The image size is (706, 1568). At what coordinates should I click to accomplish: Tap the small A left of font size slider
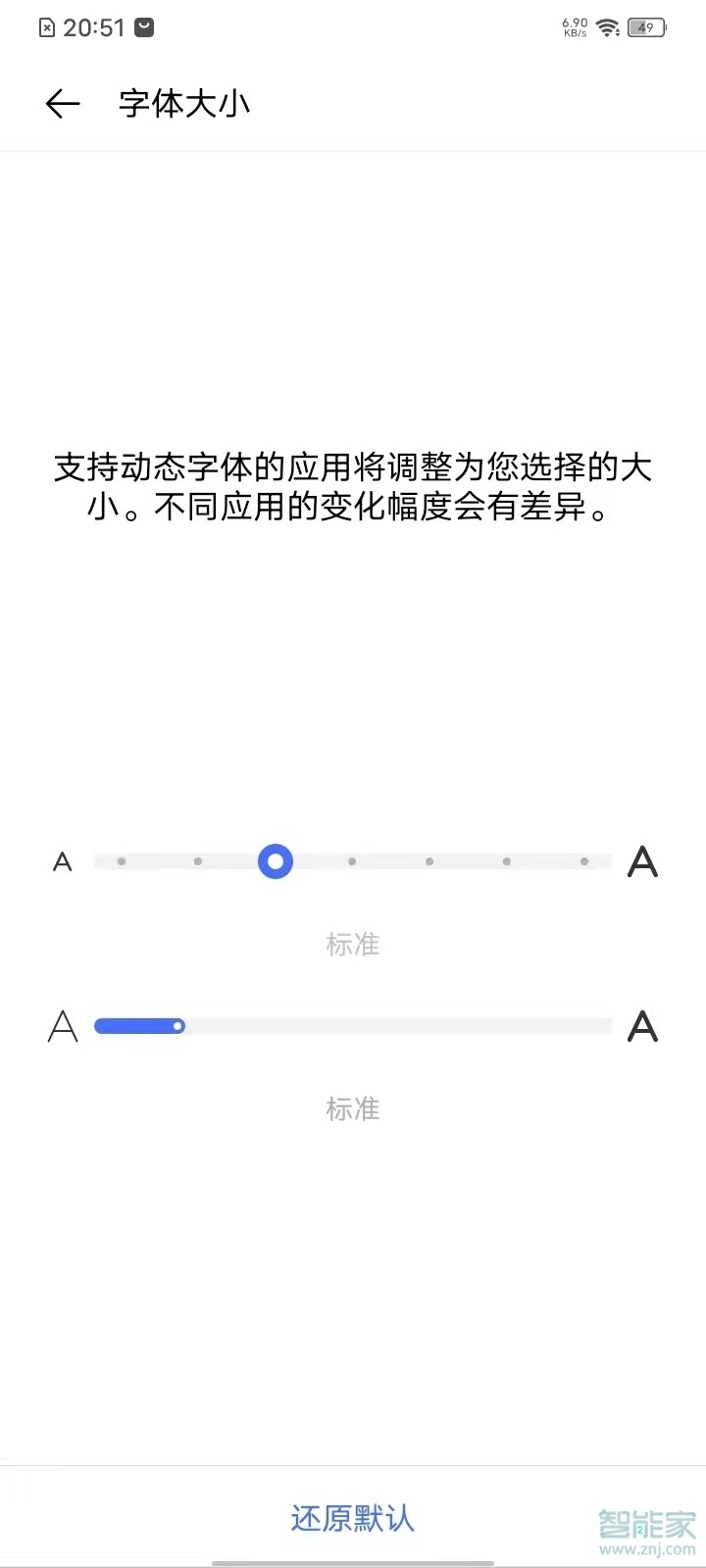tap(62, 861)
